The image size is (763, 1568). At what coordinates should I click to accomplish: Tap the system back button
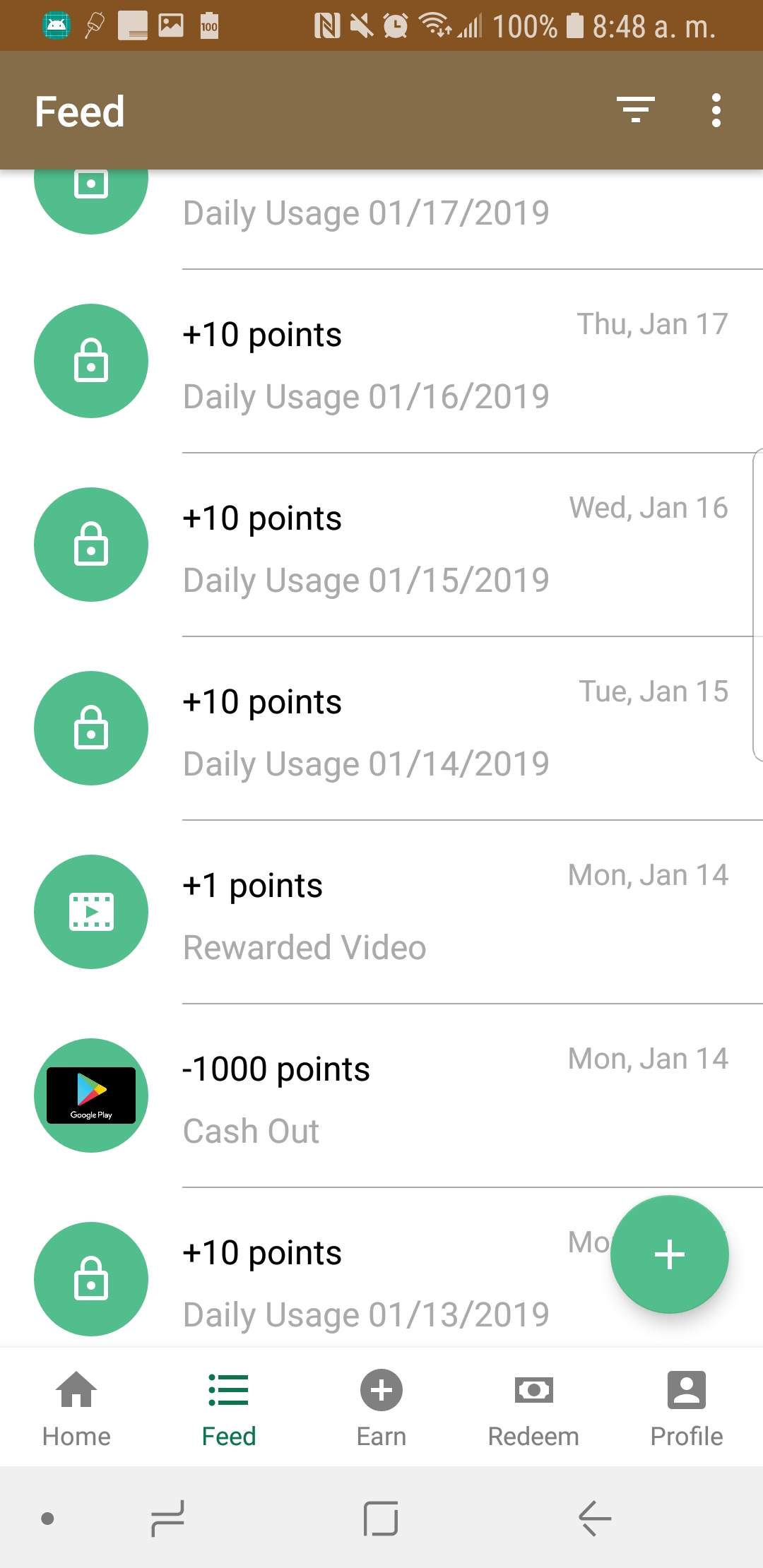pyautogui.click(x=595, y=1519)
